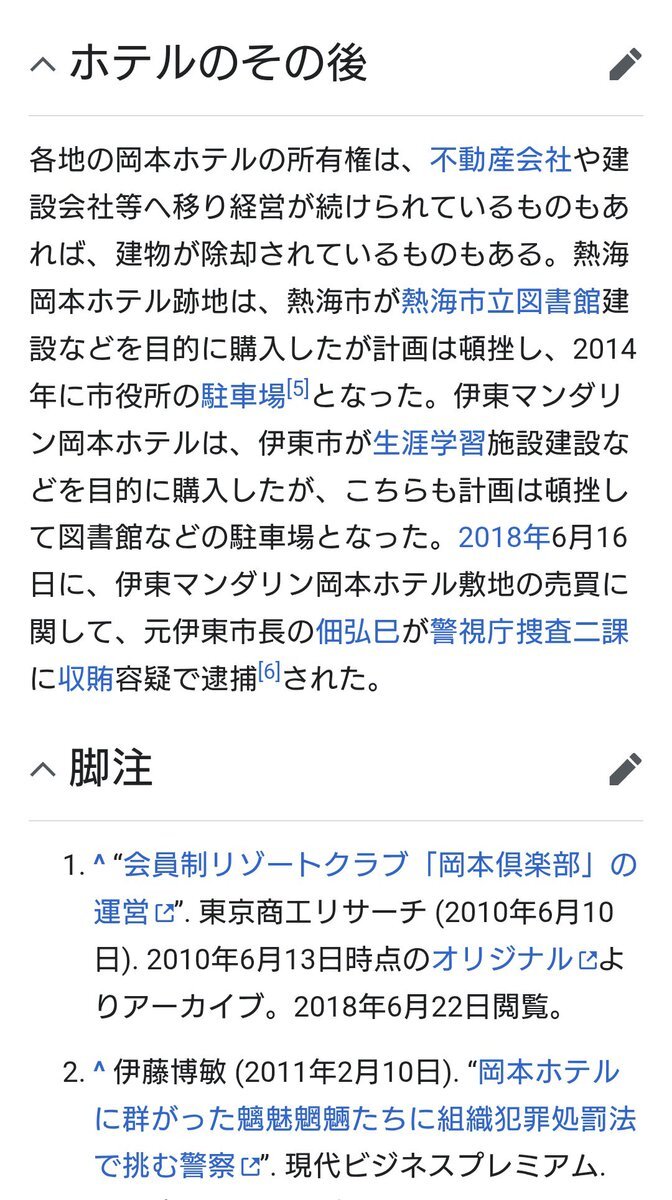The image size is (672, 1200).
Task: Open the 不動産会社 link
Action: coord(500,160)
